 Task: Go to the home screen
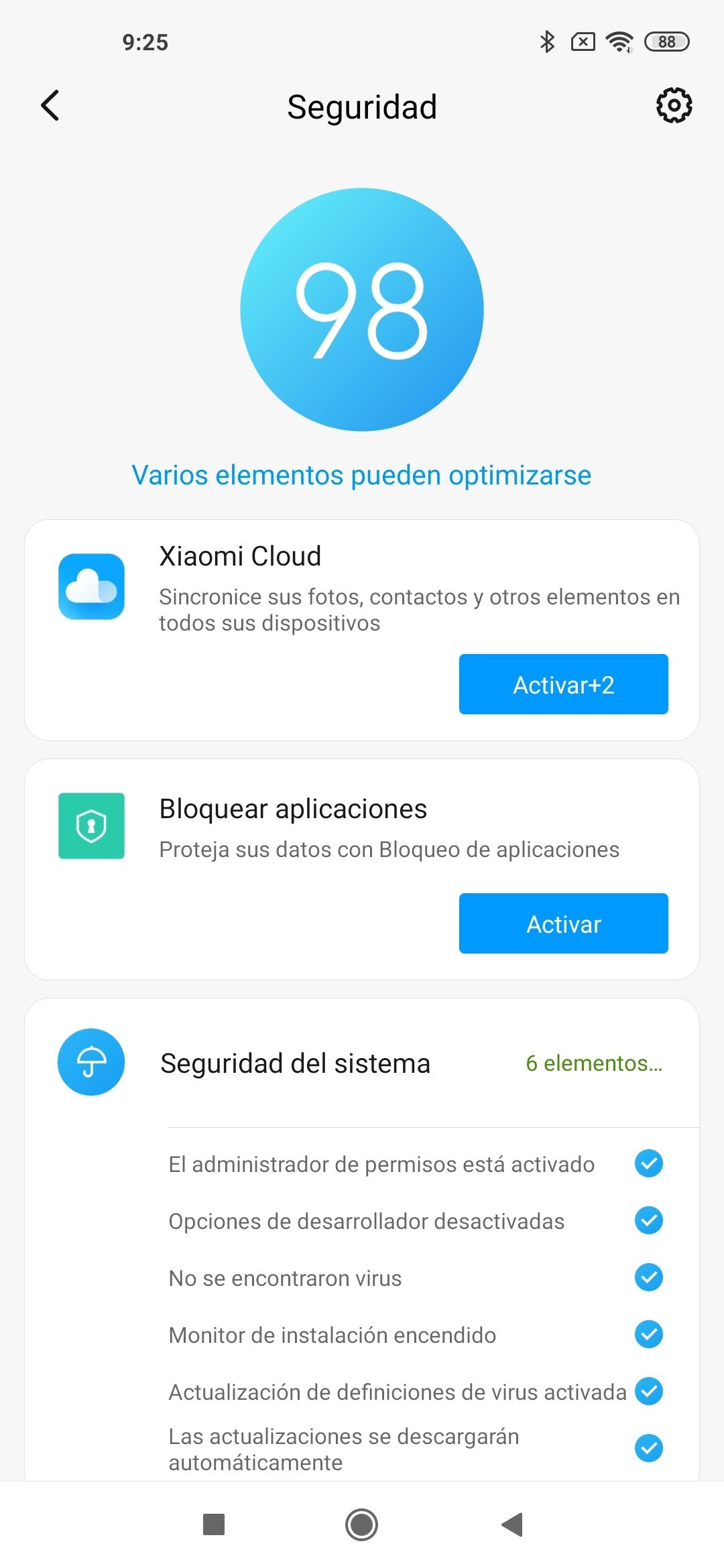pyautogui.click(x=362, y=1524)
